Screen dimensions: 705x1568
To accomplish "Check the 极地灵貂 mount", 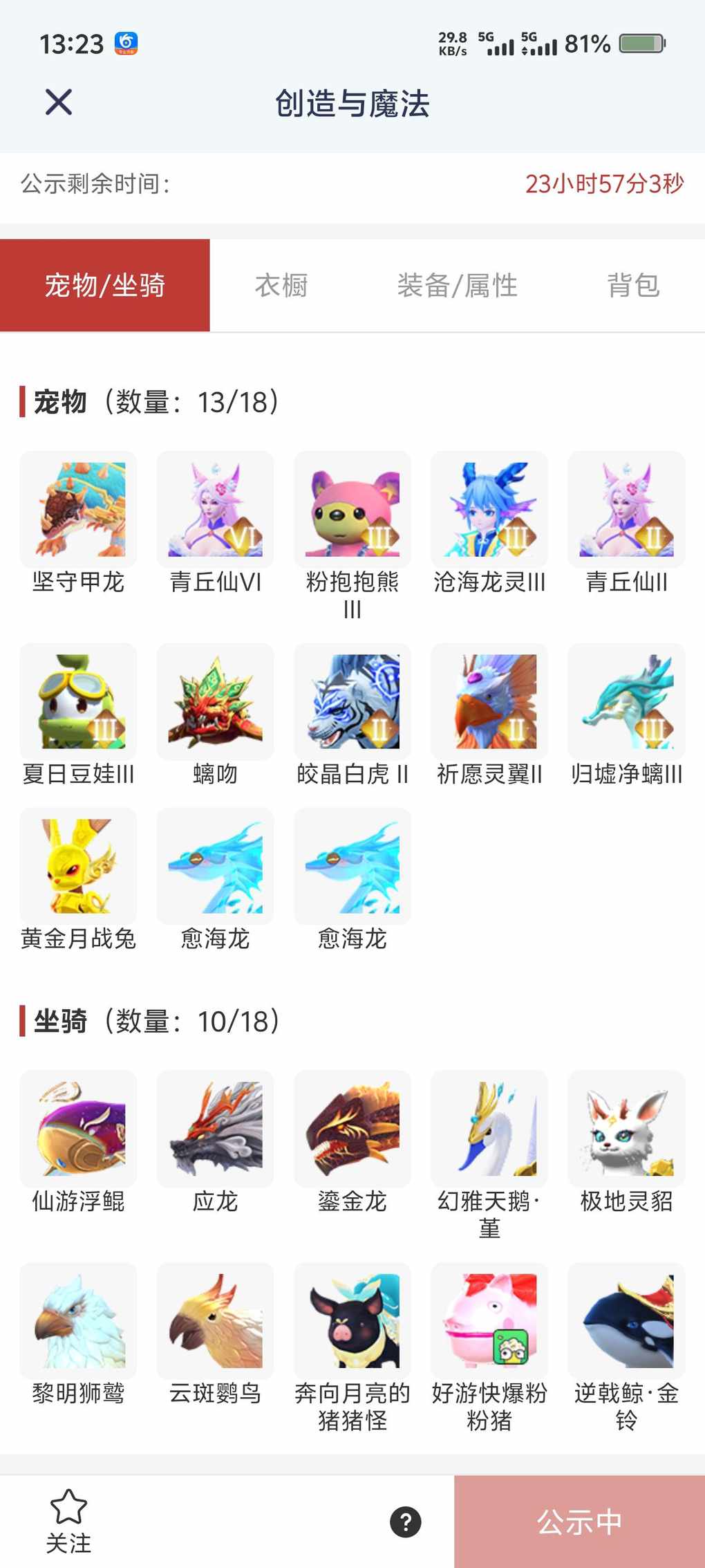I will (626, 1129).
